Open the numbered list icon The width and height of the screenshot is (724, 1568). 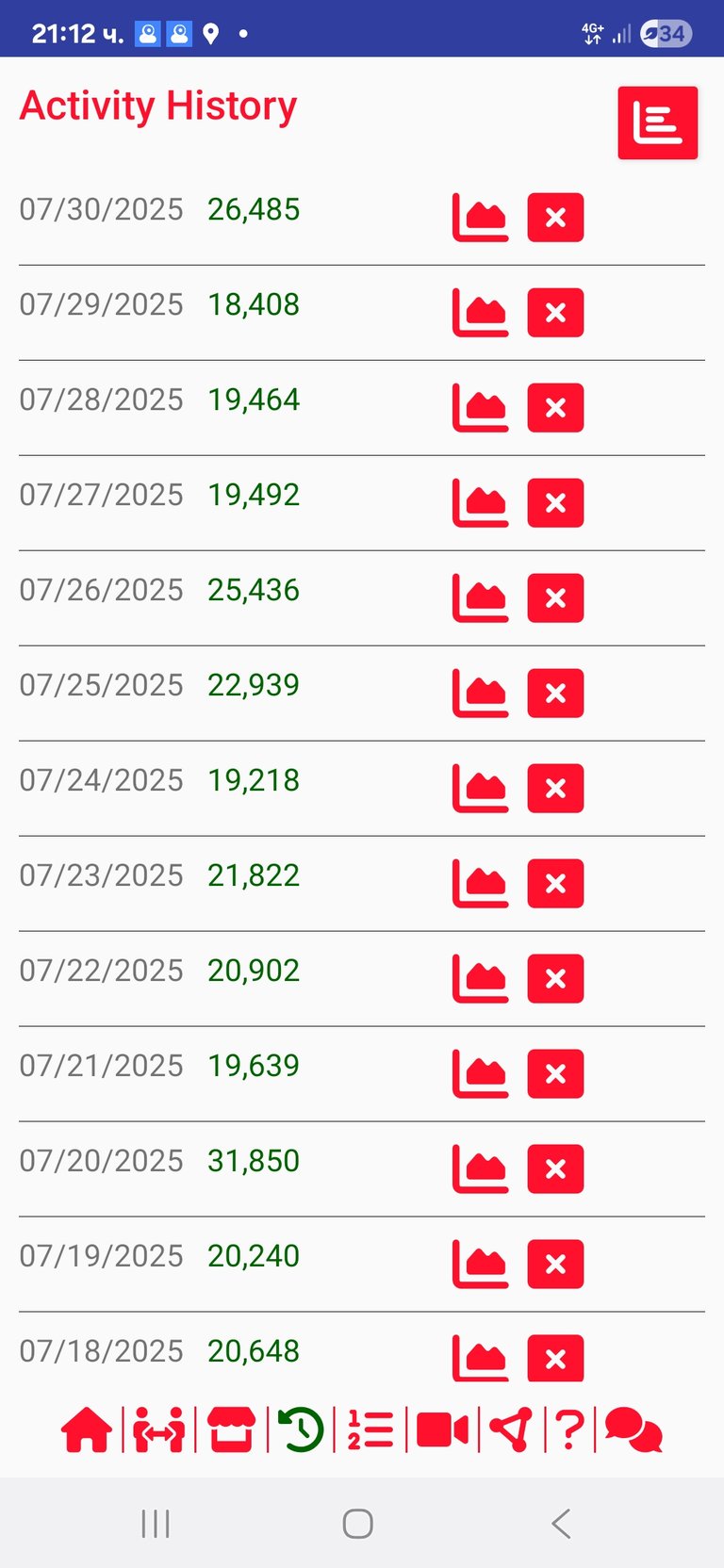click(x=370, y=1429)
